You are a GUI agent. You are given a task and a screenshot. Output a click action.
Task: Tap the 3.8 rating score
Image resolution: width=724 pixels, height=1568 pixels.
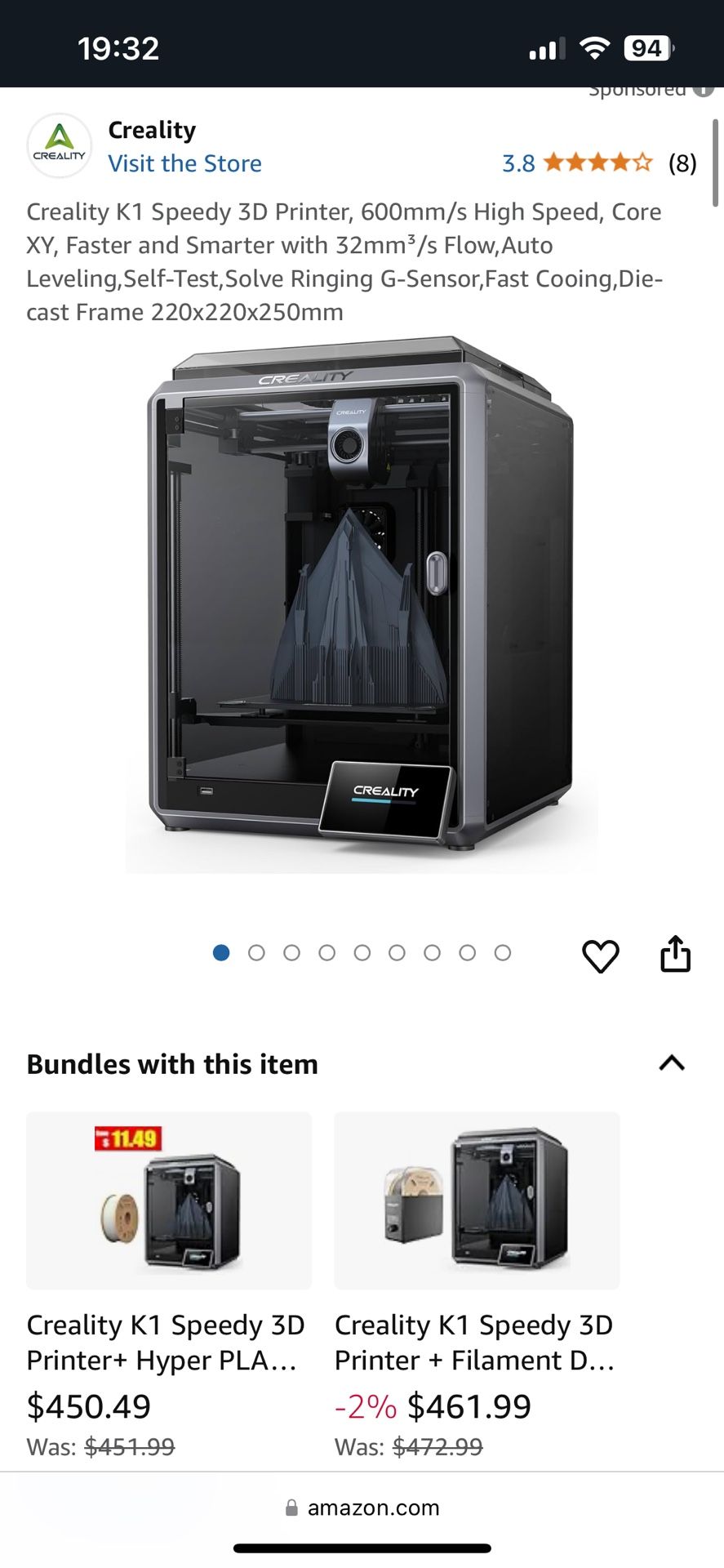(517, 163)
